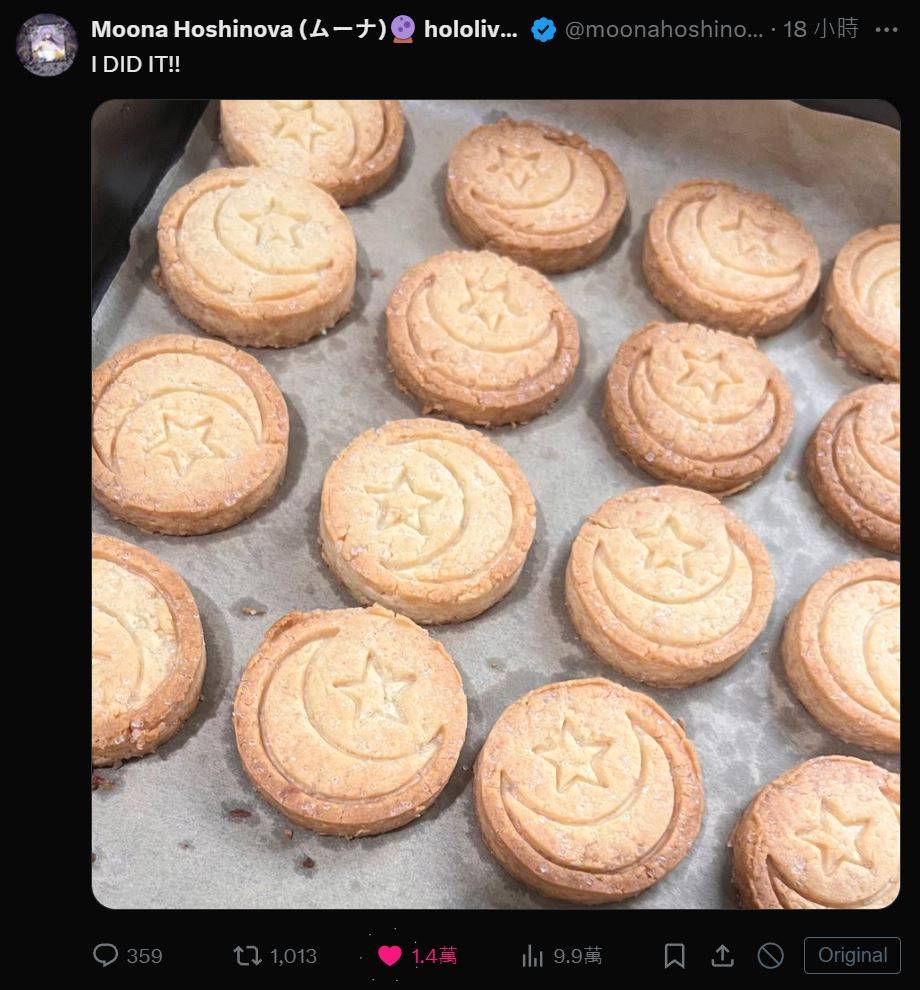Reply to the post with 359 comments
Viewport: 920px width, 990px height.
[106, 956]
